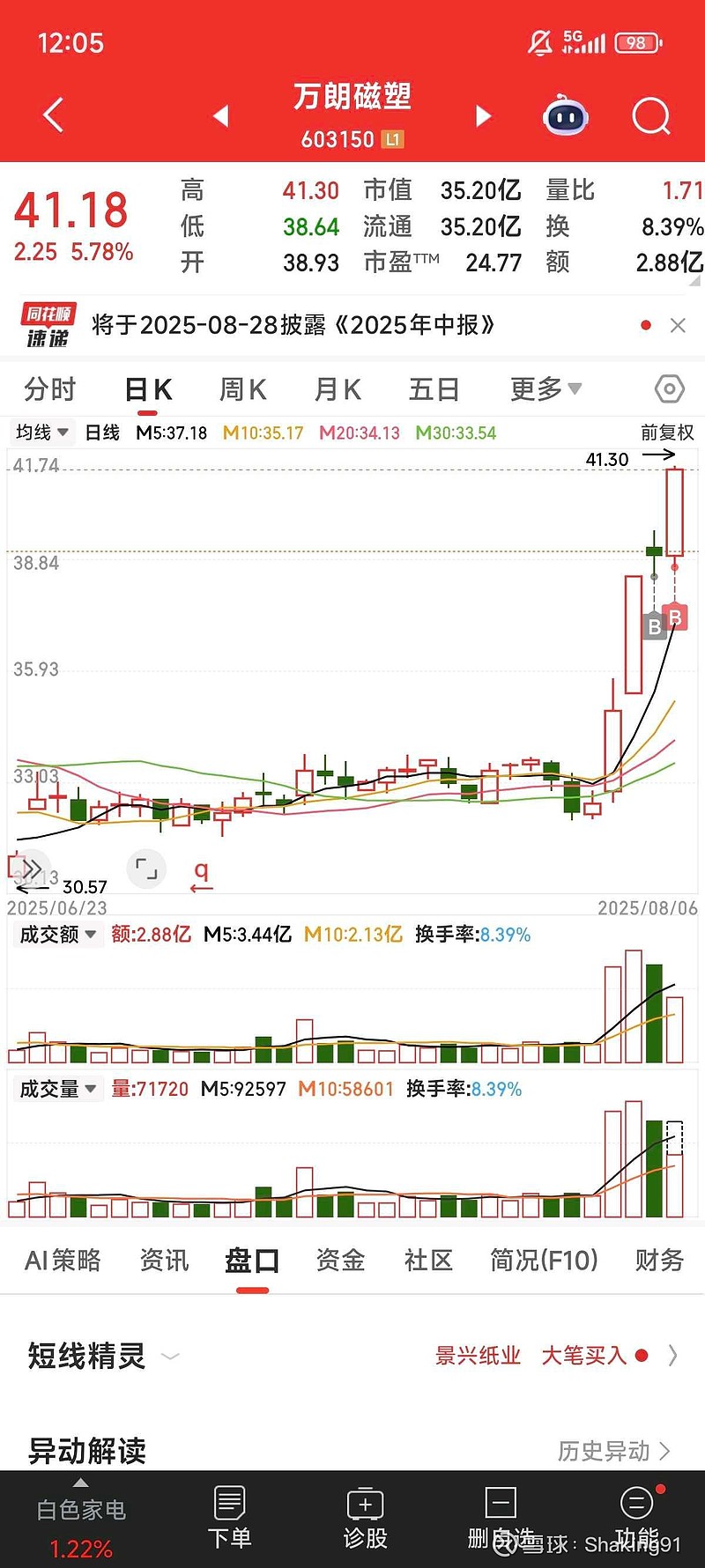Switch to the 分时 chart tab
Image resolution: width=705 pixels, height=1568 pixels.
tap(50, 389)
